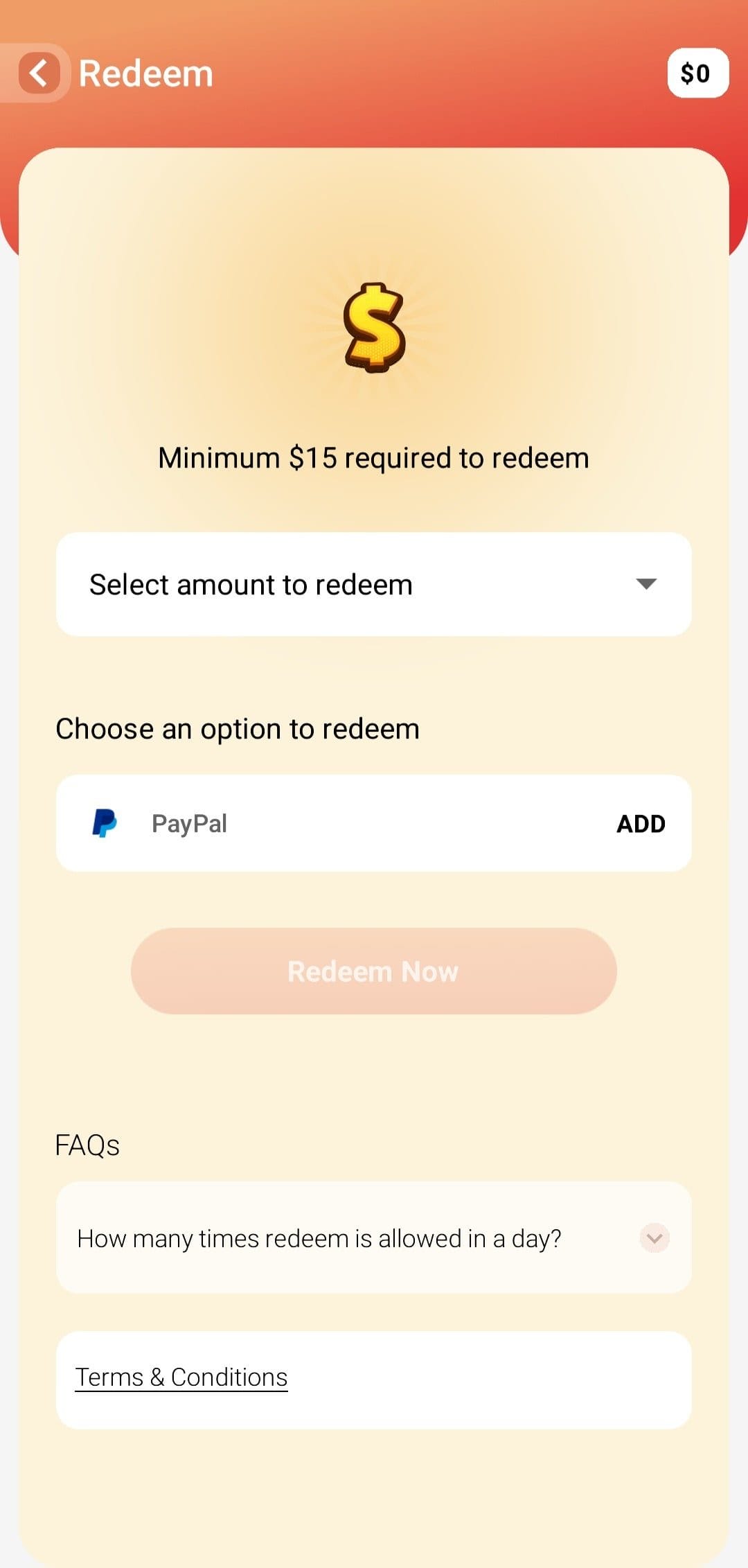Open the Terms & Conditions link
Image resolution: width=748 pixels, height=1568 pixels.
pyautogui.click(x=181, y=1377)
